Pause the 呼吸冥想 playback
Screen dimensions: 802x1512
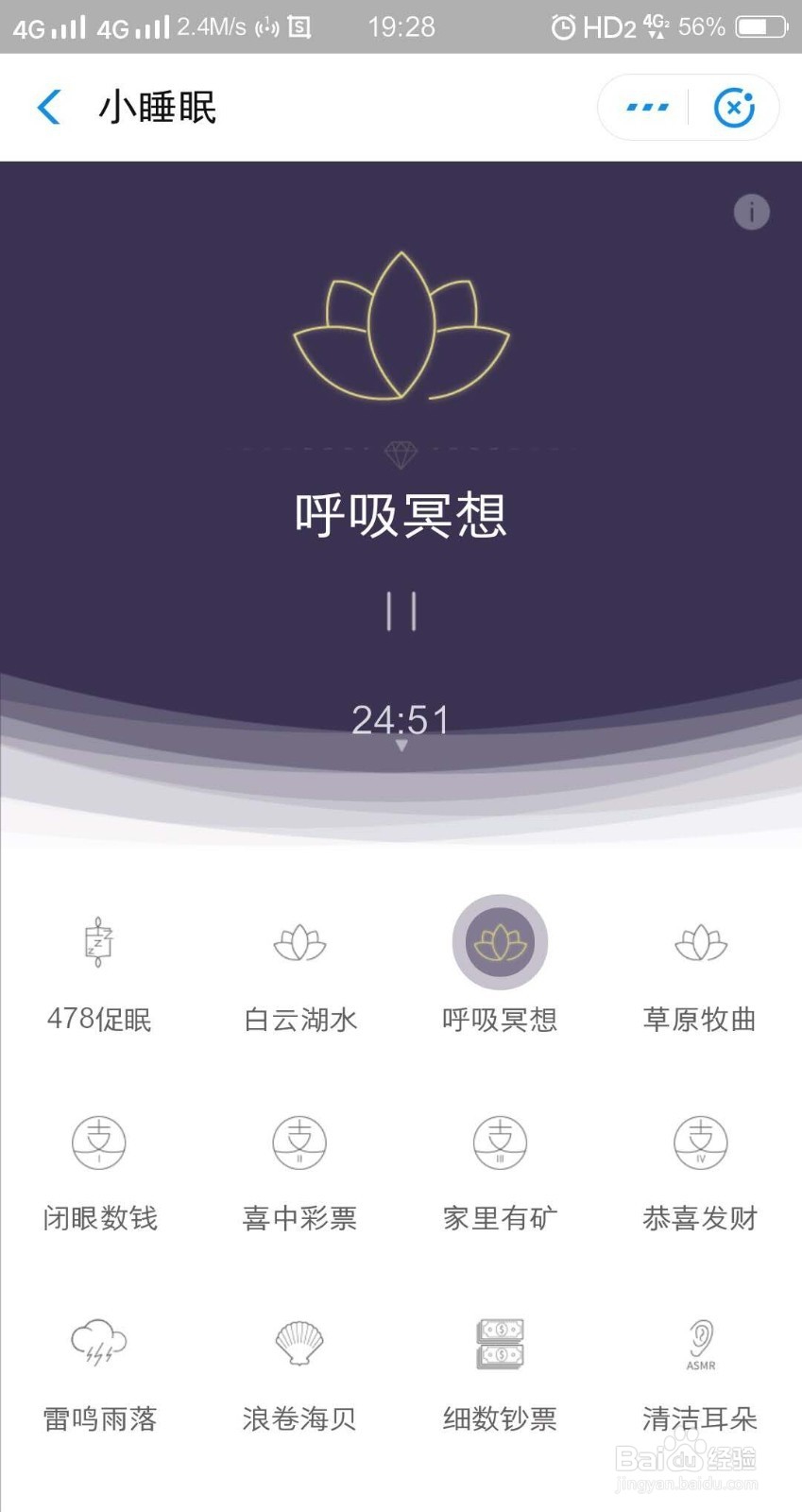[x=401, y=610]
